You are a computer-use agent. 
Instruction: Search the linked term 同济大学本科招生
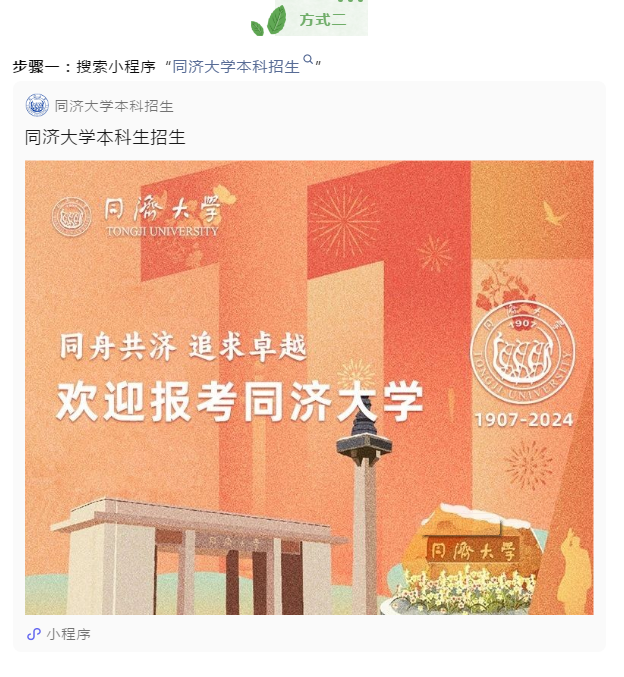(237, 67)
